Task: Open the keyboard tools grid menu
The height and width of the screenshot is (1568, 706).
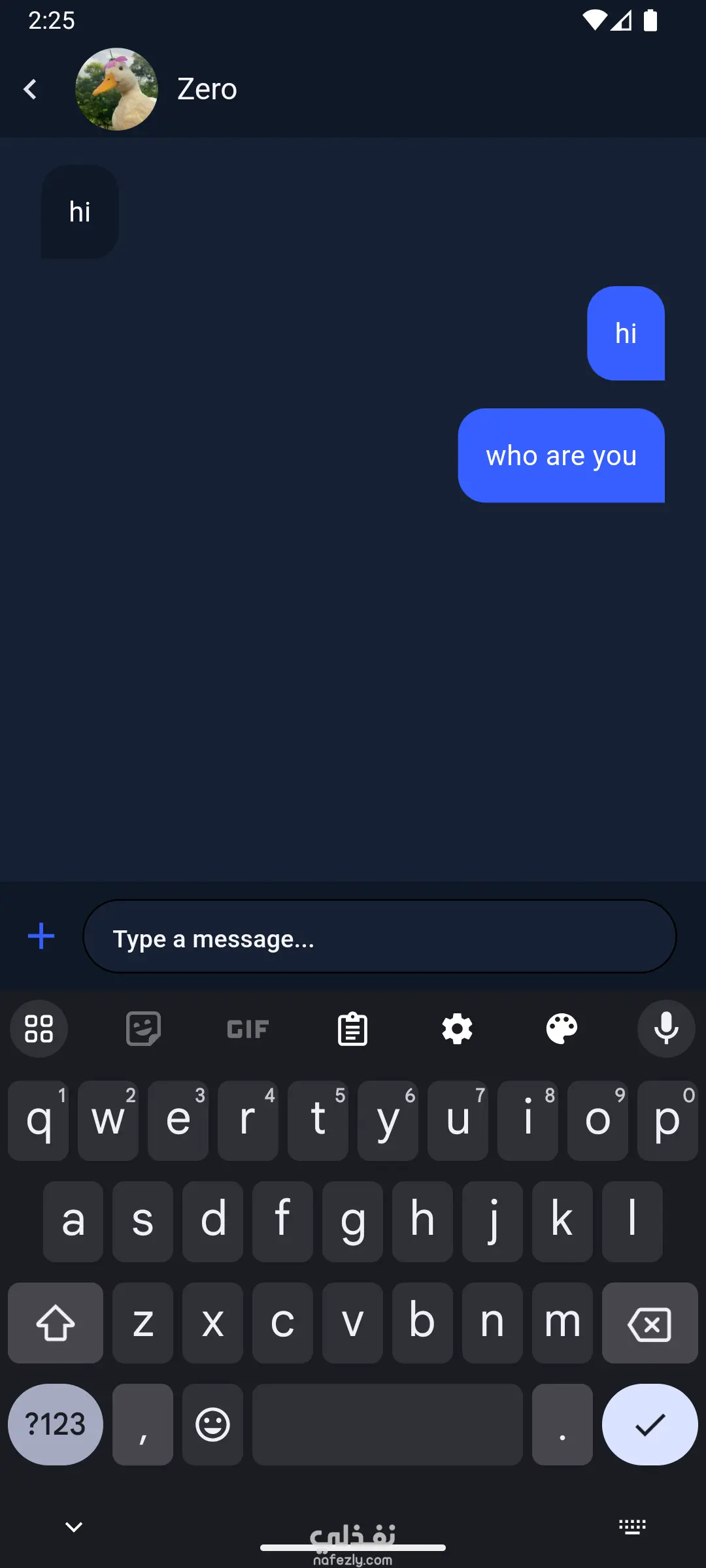Action: coord(39,1029)
